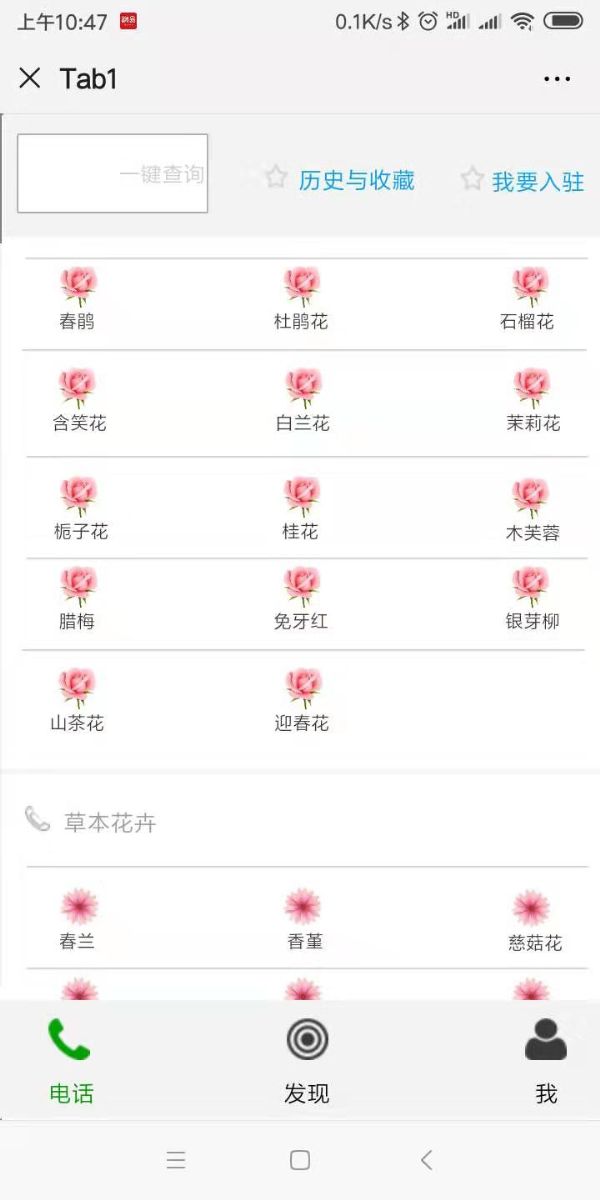The image size is (600, 1200).
Task: Select the 春鹃 flower item
Action: [x=77, y=300]
